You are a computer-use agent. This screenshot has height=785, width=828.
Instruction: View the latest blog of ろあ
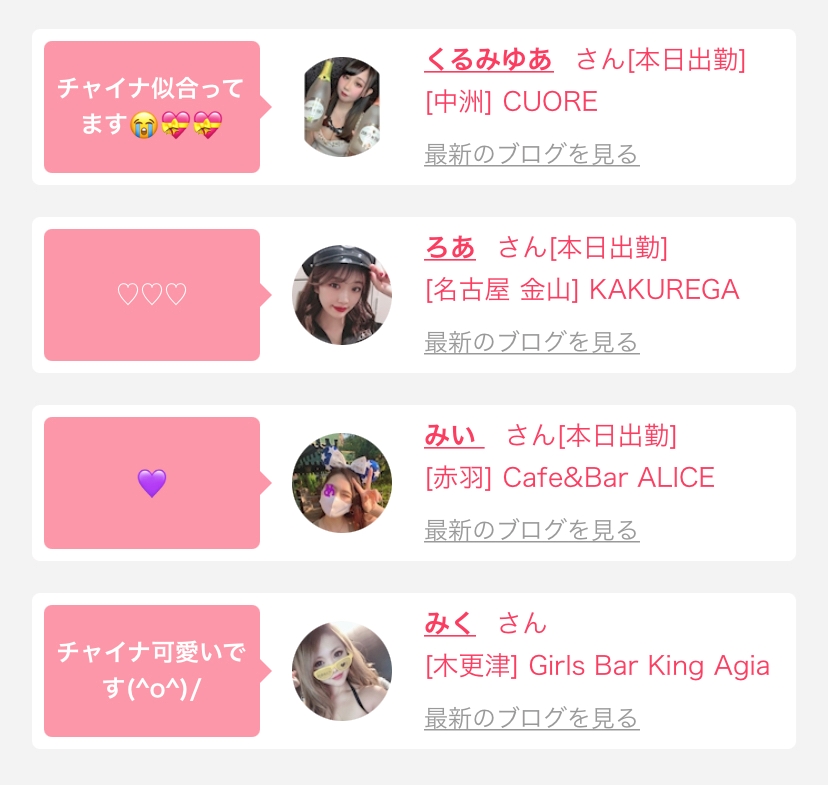[532, 342]
